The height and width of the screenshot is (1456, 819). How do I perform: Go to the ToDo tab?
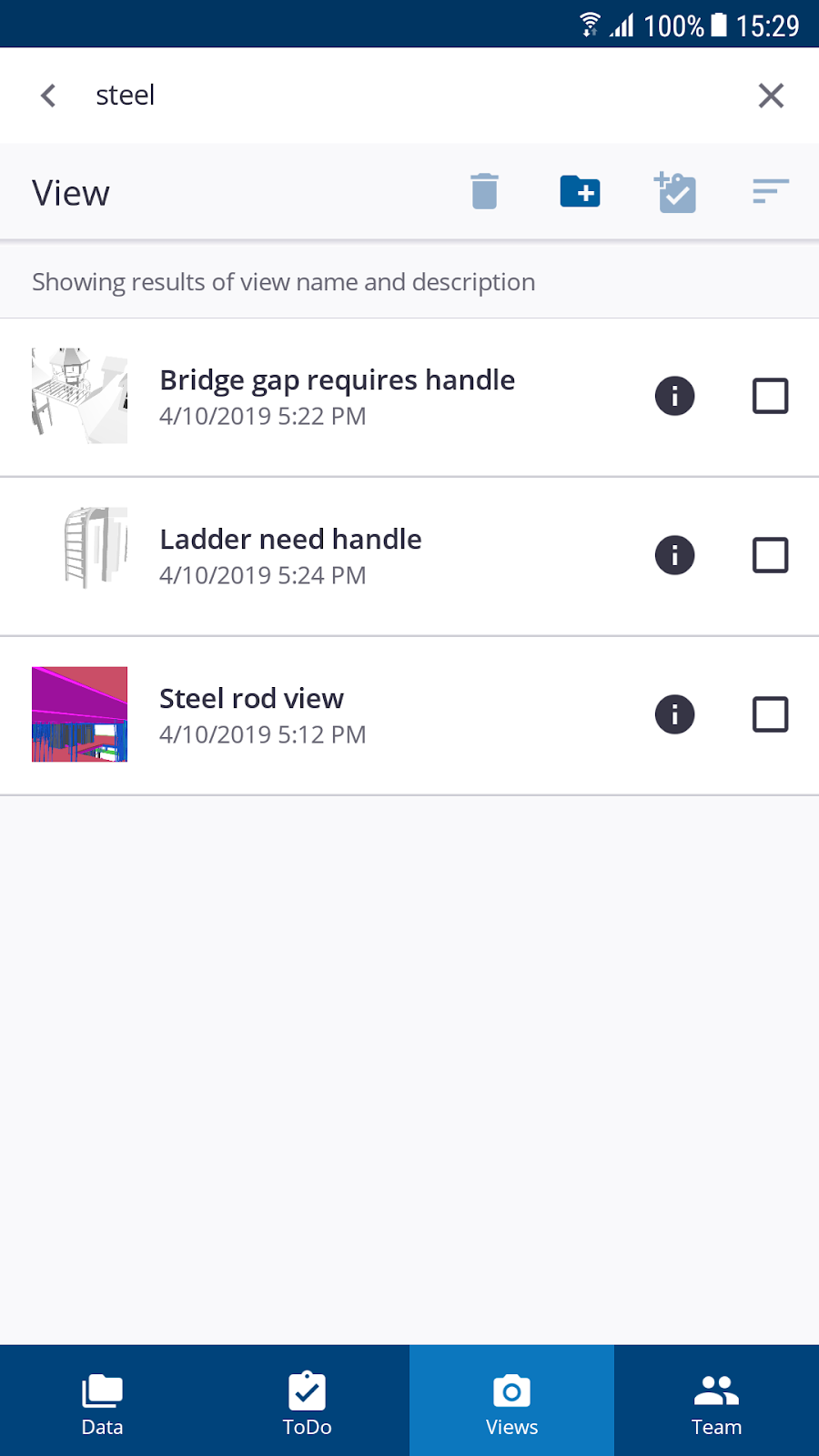click(x=307, y=1401)
